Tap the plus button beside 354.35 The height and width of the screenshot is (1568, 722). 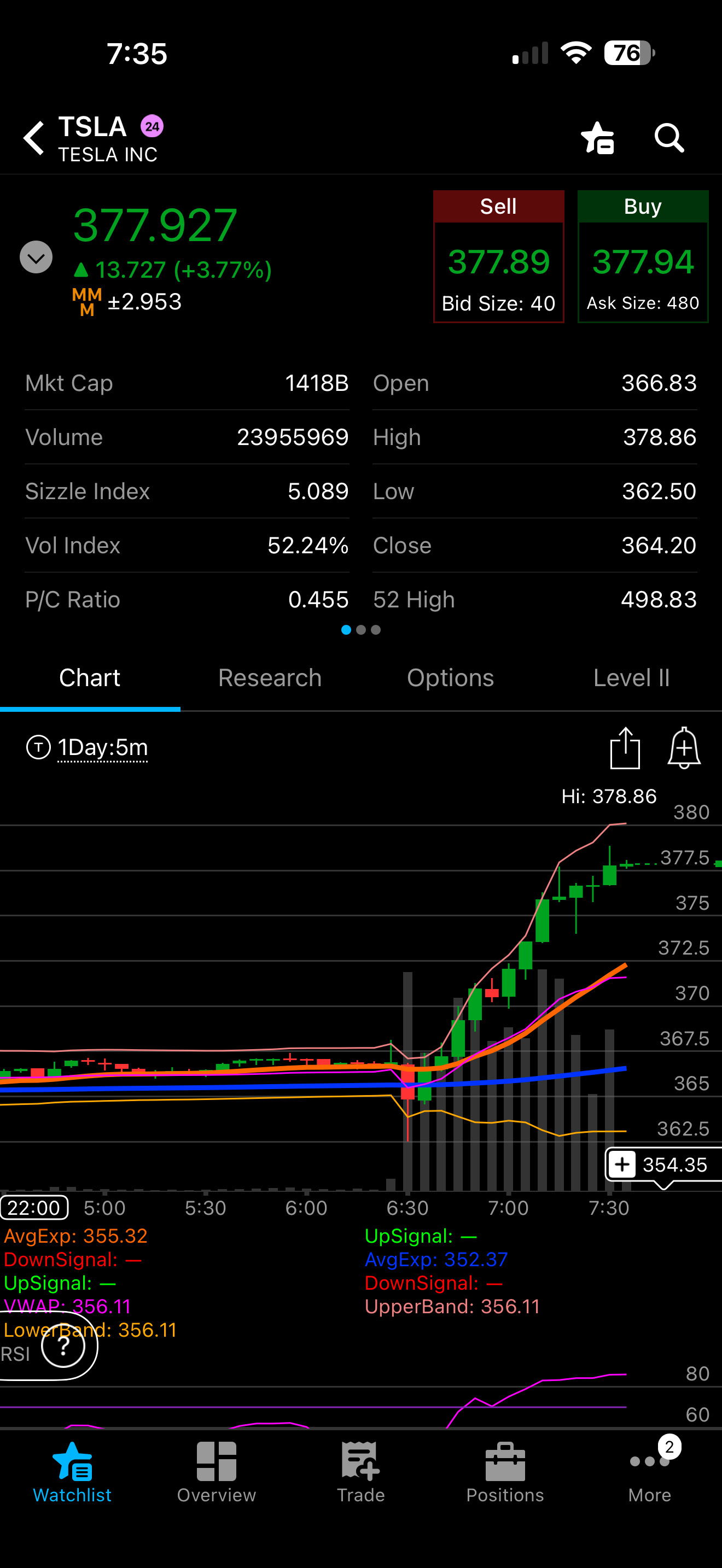coord(622,1164)
